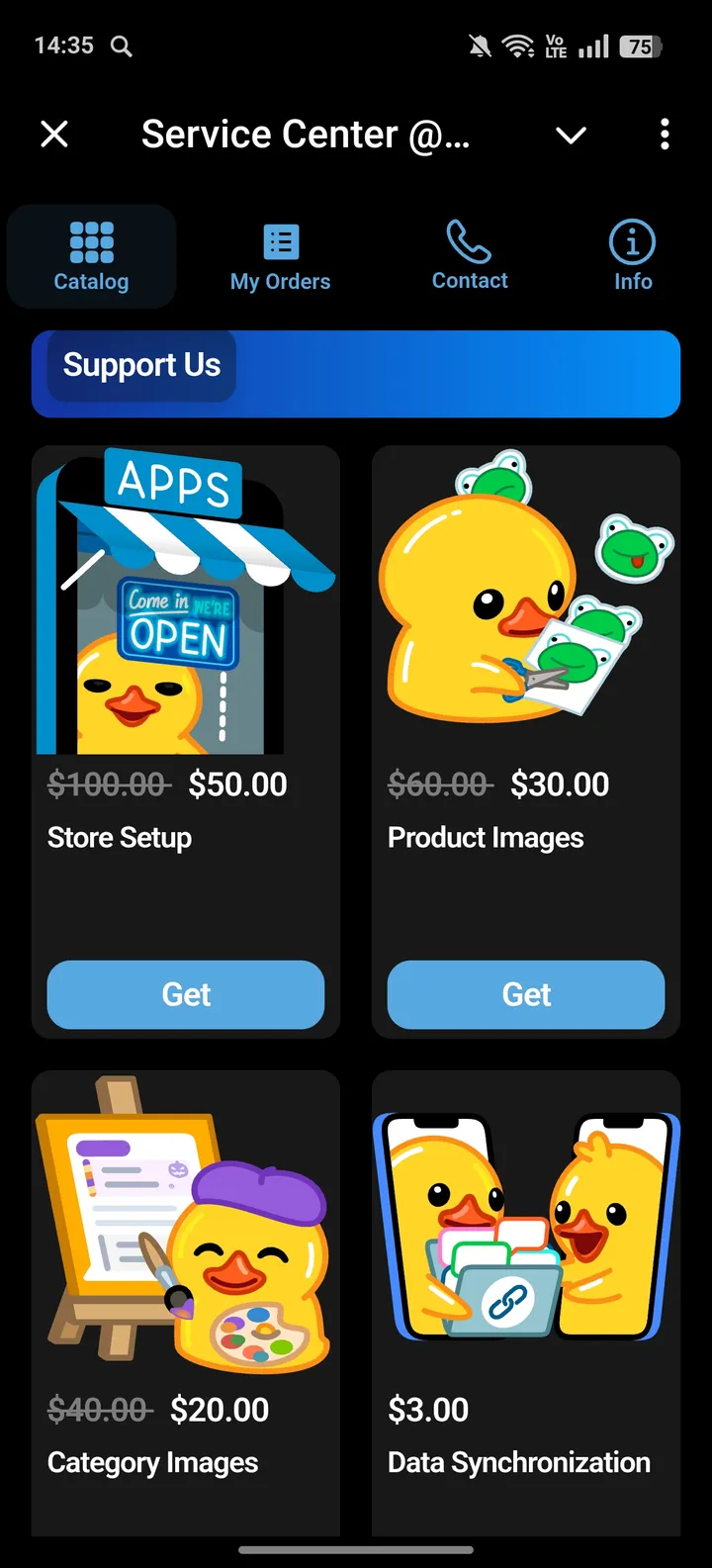The height and width of the screenshot is (1568, 712).
Task: Open the Data Synchronization product card
Action: click(526, 1286)
